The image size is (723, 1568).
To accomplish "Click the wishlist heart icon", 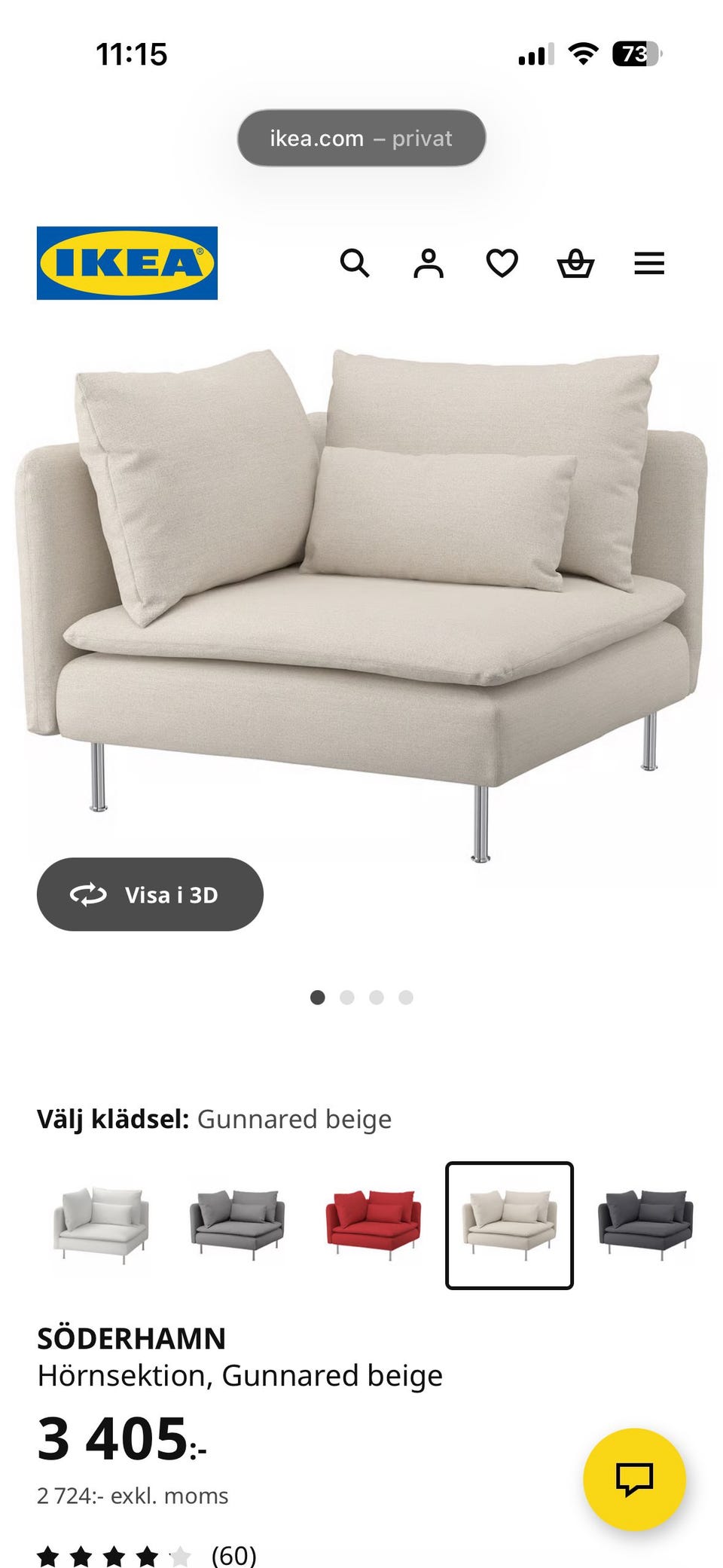I will click(x=501, y=264).
